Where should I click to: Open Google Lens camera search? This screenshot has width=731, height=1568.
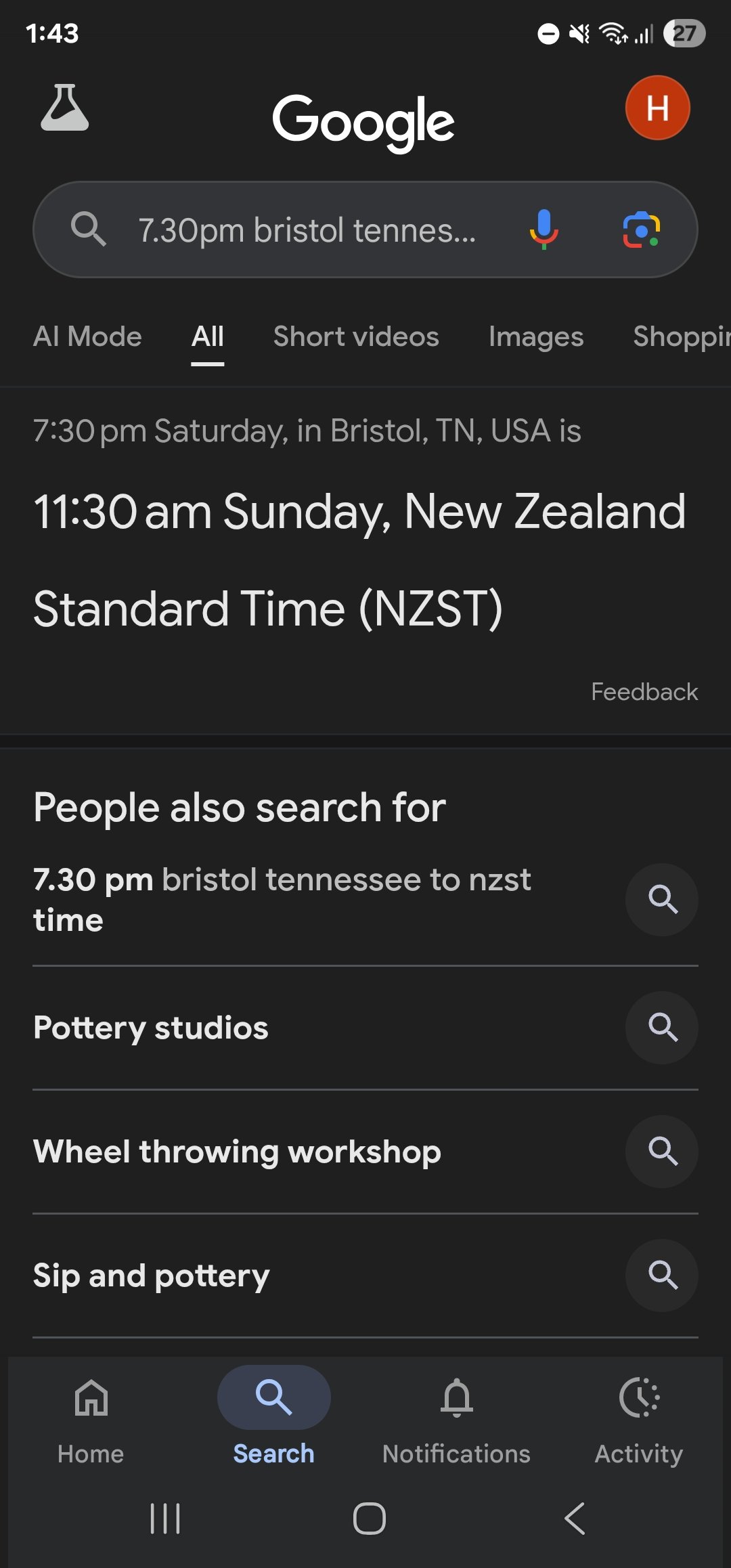[641, 230]
